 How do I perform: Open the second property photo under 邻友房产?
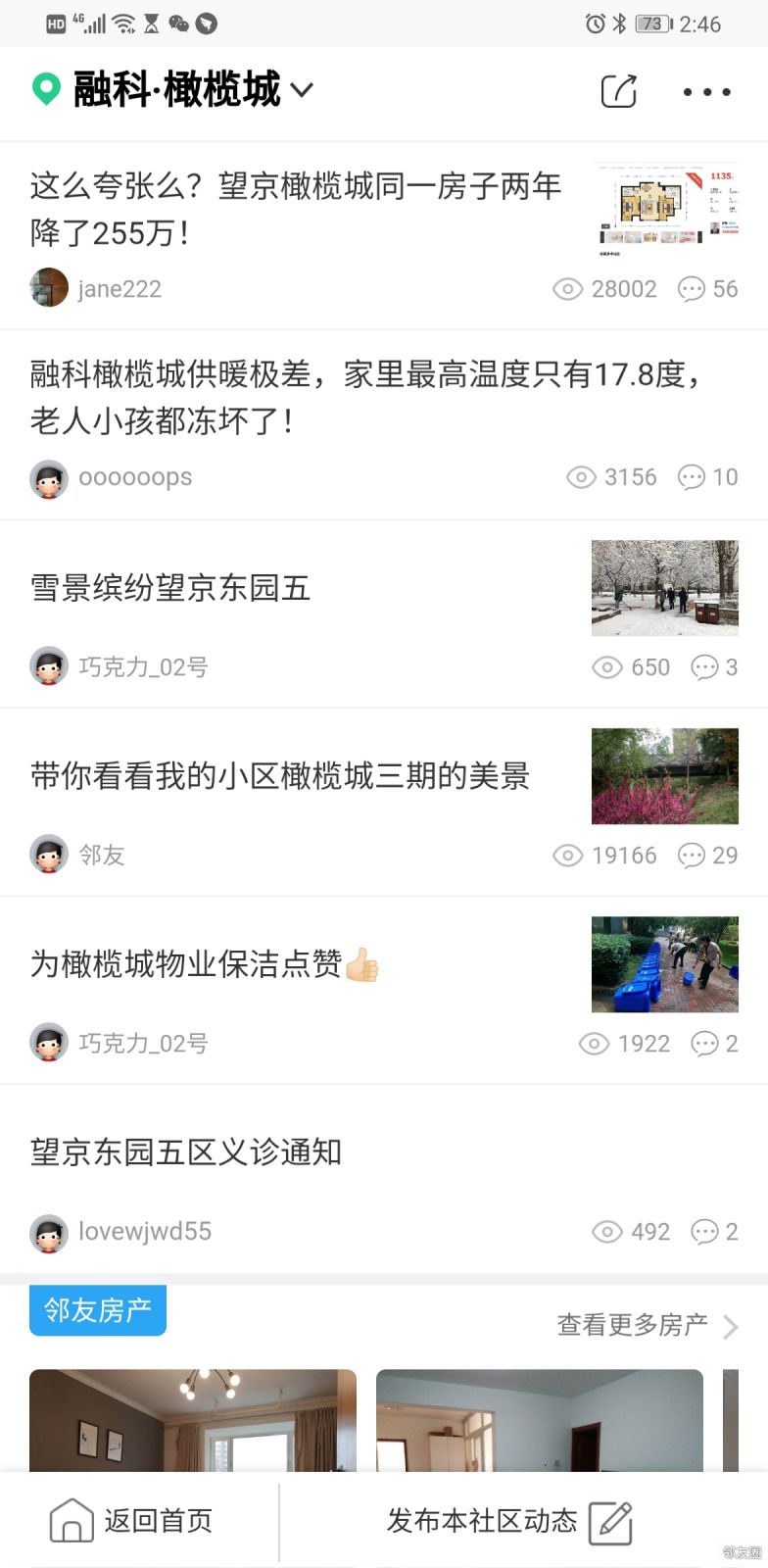pyautogui.click(x=540, y=1420)
